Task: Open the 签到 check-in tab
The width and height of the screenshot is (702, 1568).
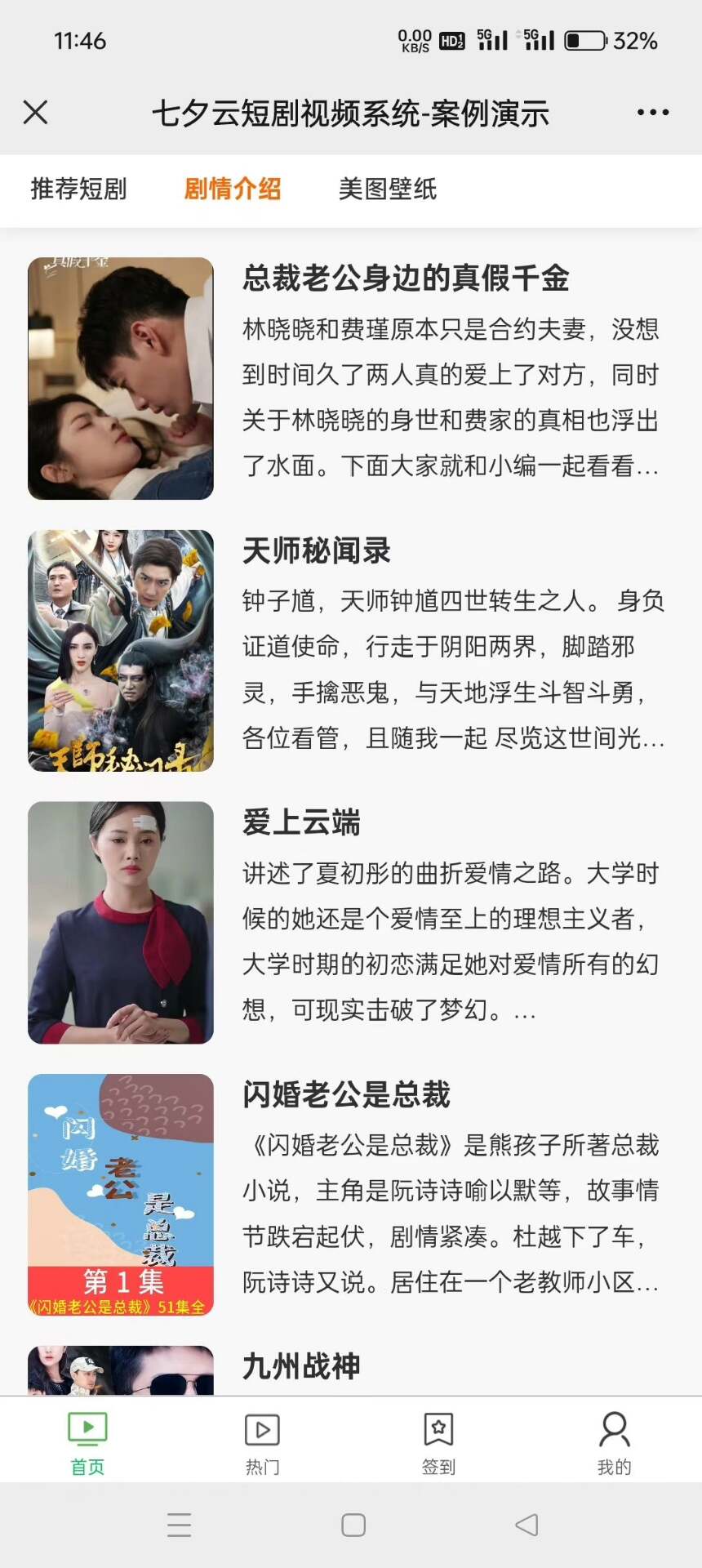Action: pyautogui.click(x=438, y=1443)
